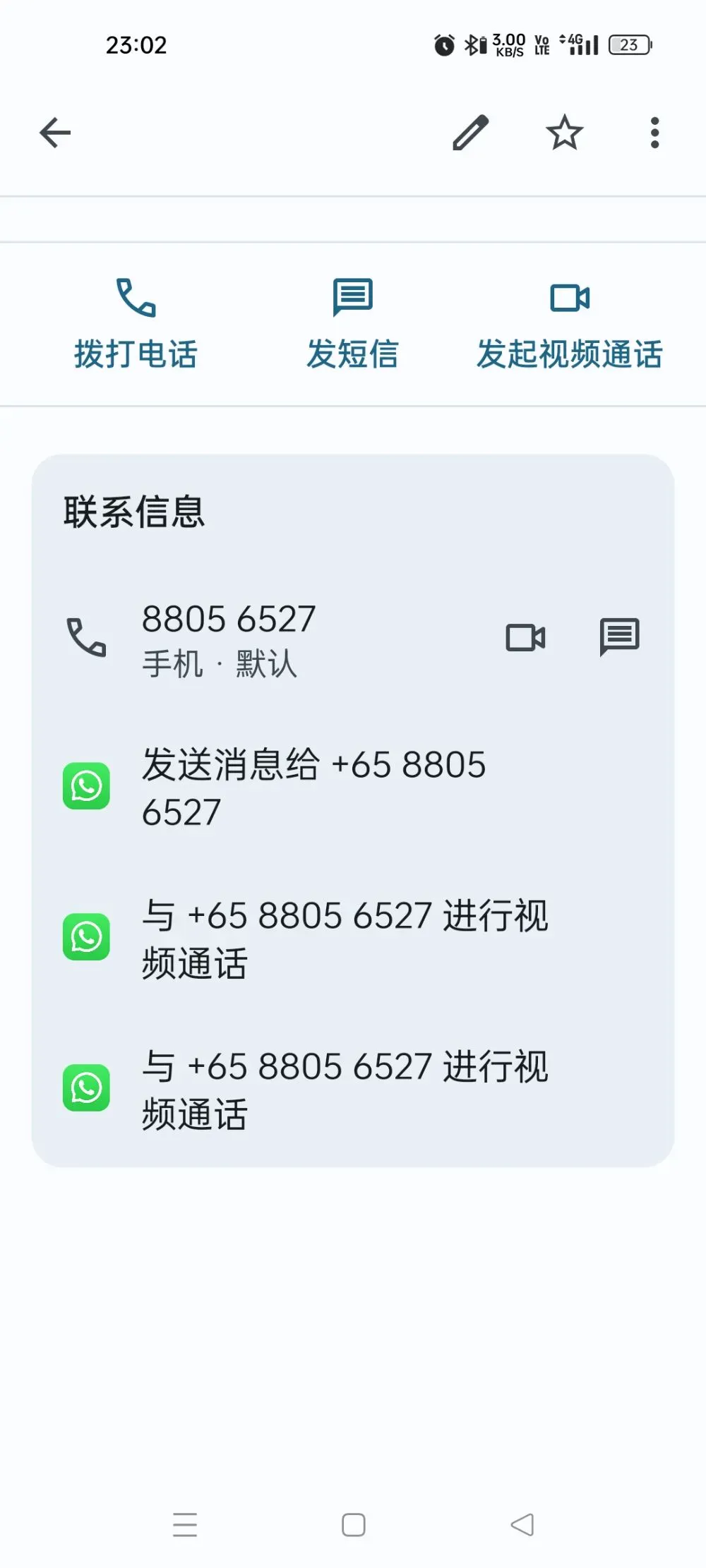Open WhatsApp row 发送消息给 +65 8805 6527
The height and width of the screenshot is (1568, 706).
coord(353,788)
